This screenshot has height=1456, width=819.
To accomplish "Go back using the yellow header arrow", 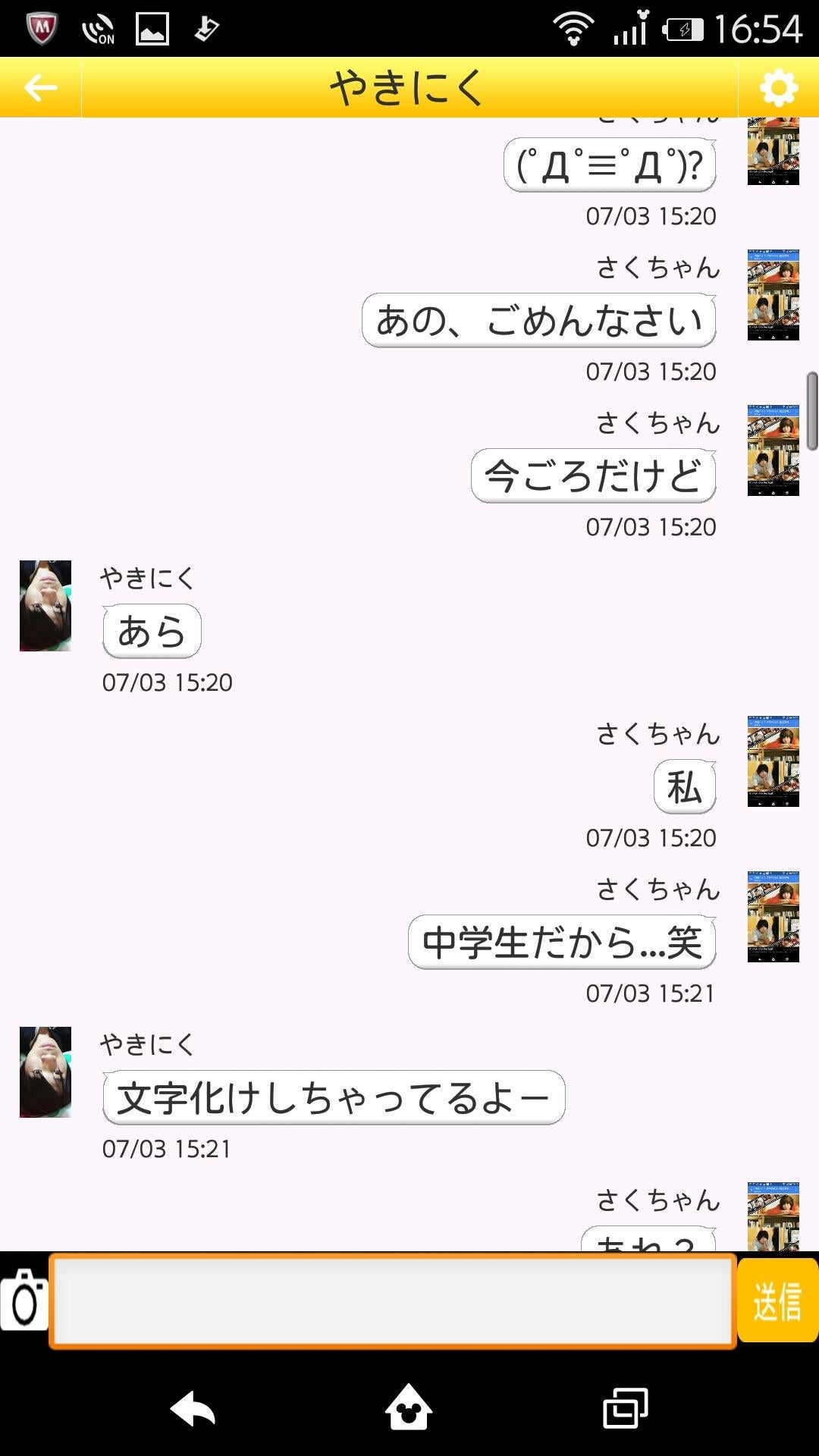I will point(40,88).
